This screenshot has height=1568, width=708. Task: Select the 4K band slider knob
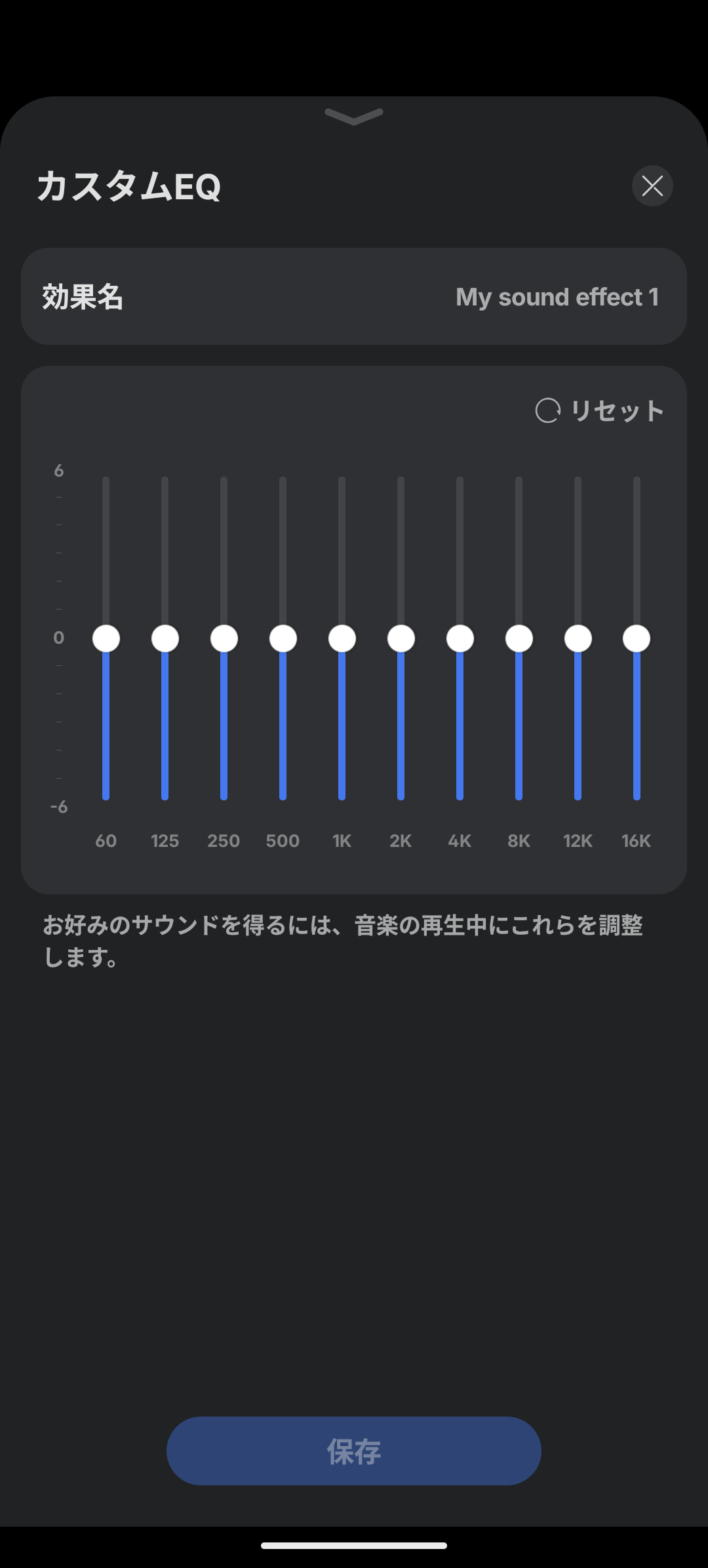(460, 638)
